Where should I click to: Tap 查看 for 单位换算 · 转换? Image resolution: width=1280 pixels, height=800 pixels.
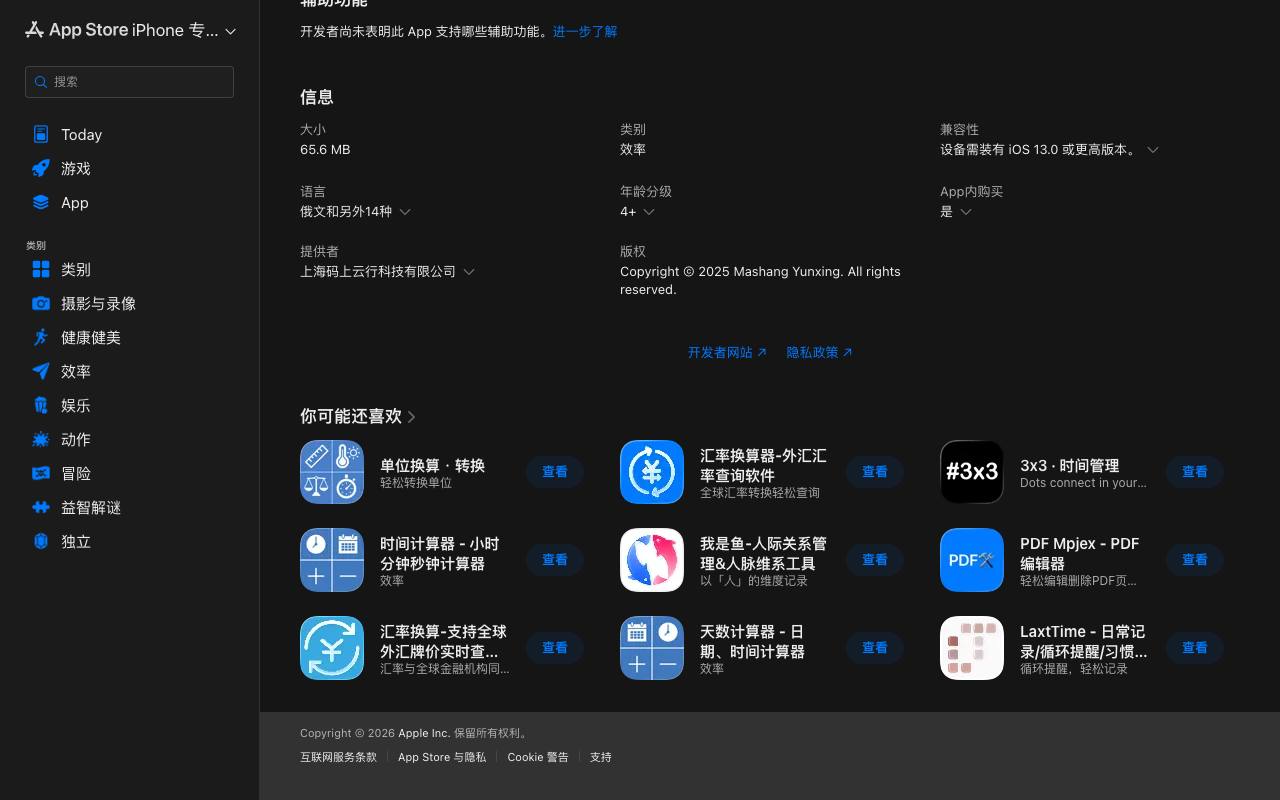[555, 472]
